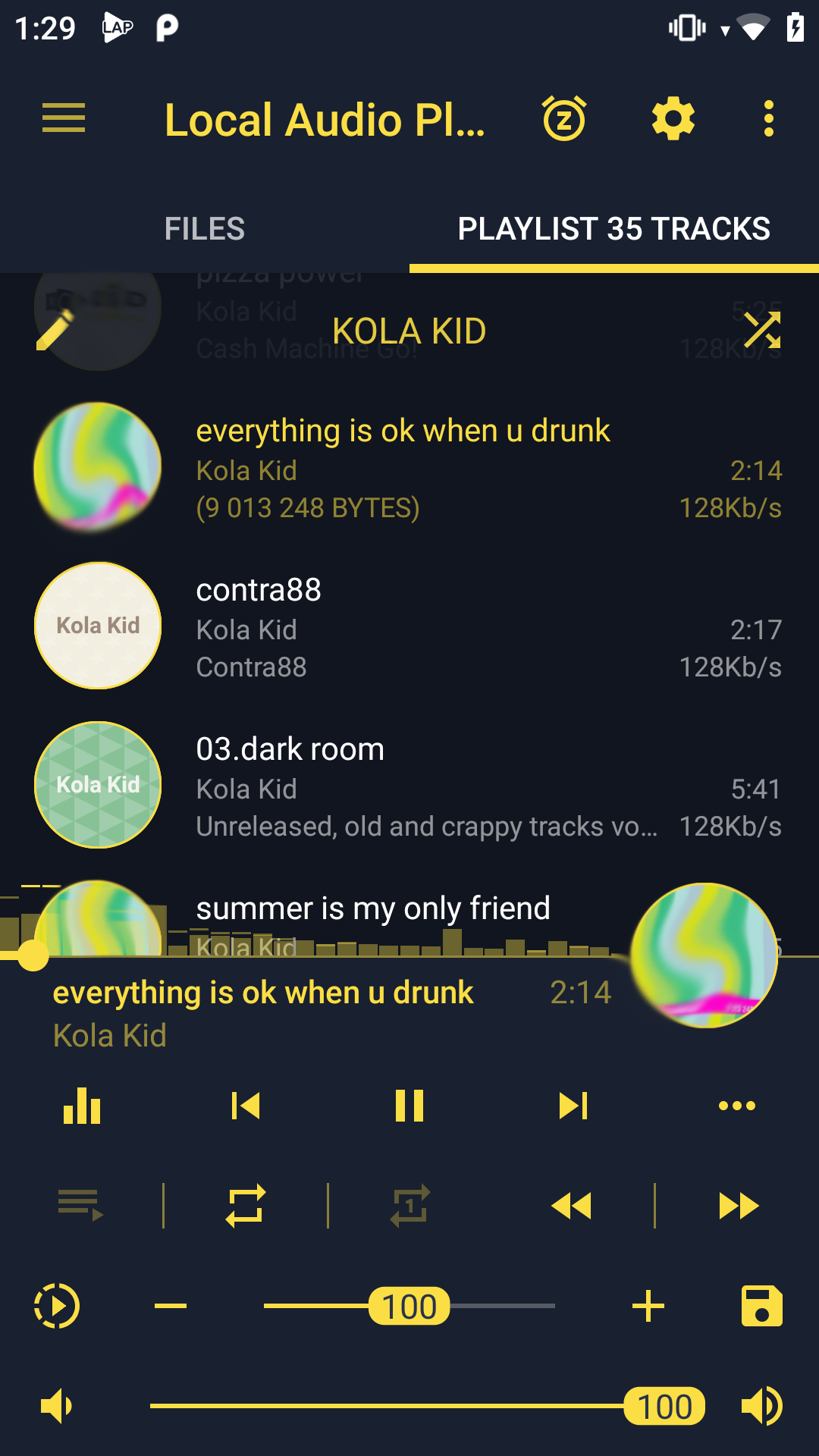Switch to the Files tab
The image size is (819, 1456).
[205, 228]
